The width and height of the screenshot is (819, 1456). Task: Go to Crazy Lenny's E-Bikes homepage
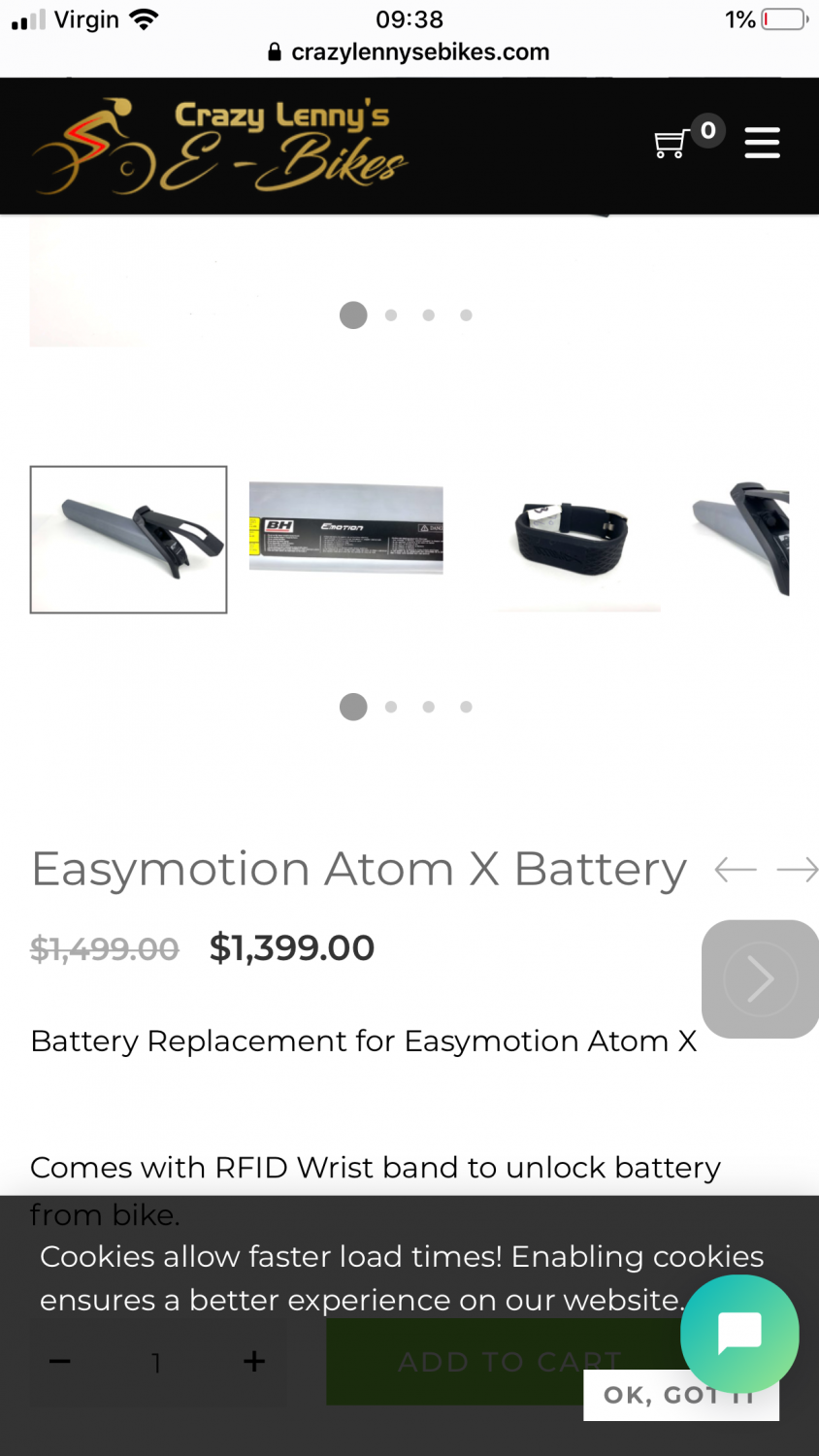point(221,146)
